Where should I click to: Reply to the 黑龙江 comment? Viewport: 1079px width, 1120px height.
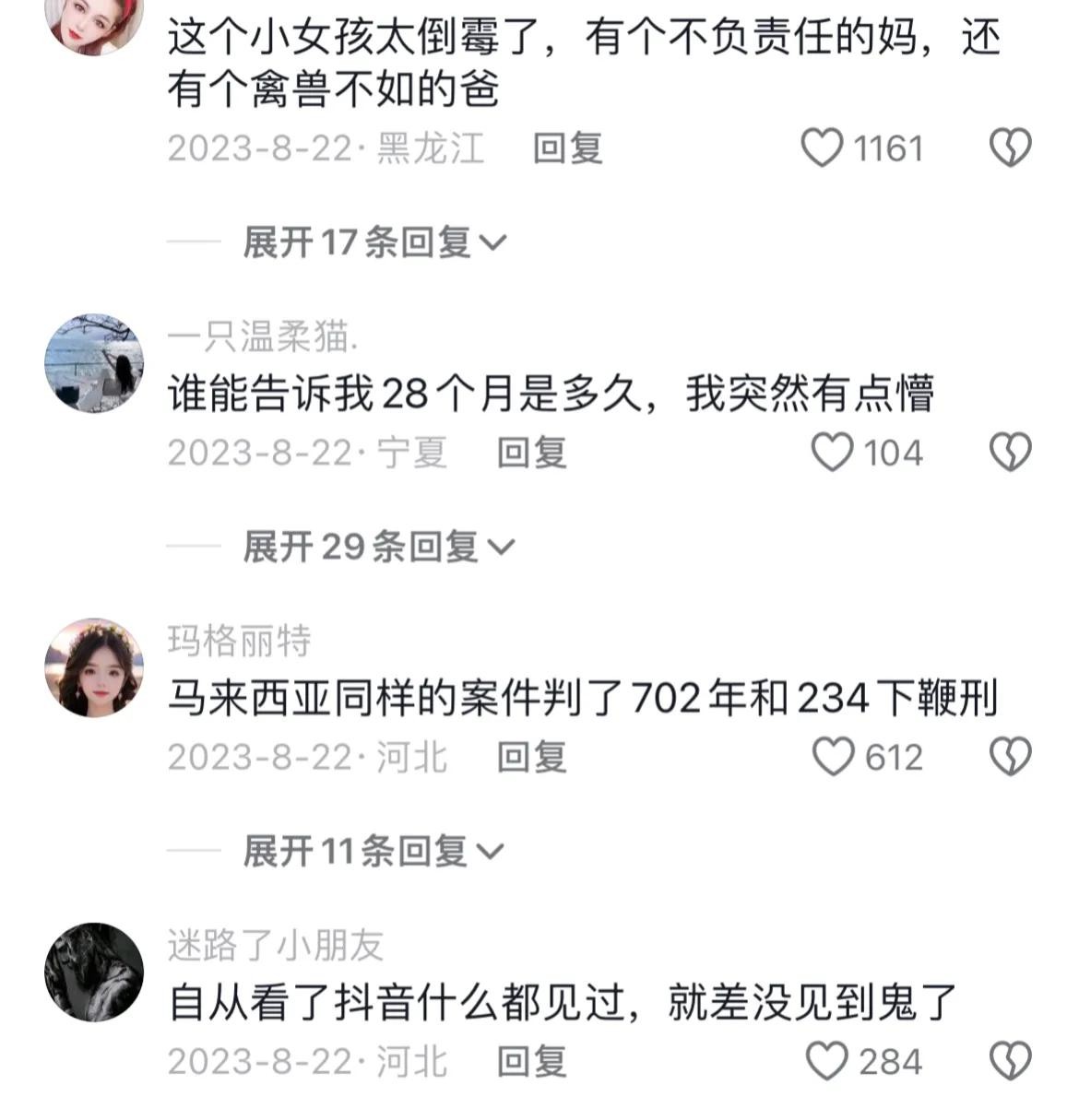(x=567, y=148)
